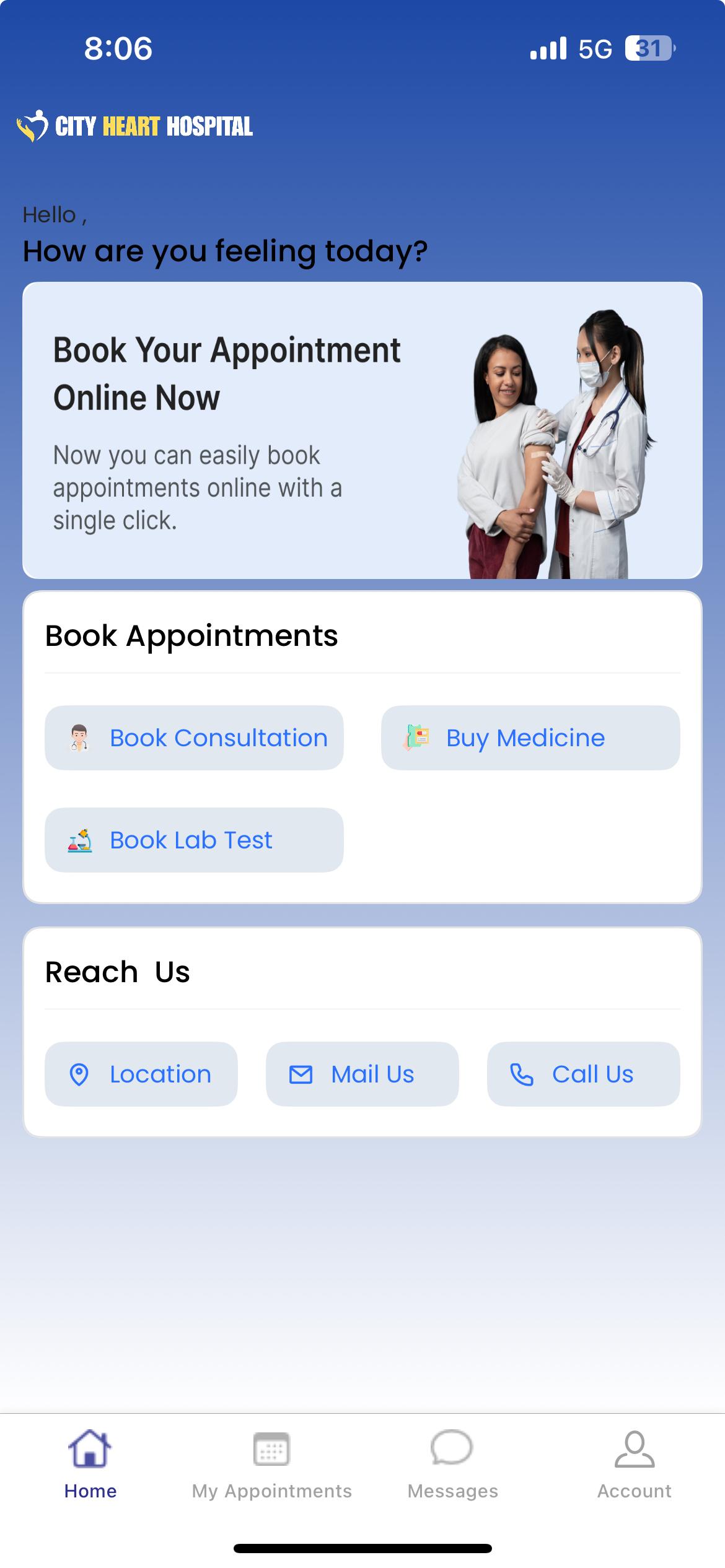
Task: Click the calendar icon above My Appointments
Action: click(x=271, y=1448)
